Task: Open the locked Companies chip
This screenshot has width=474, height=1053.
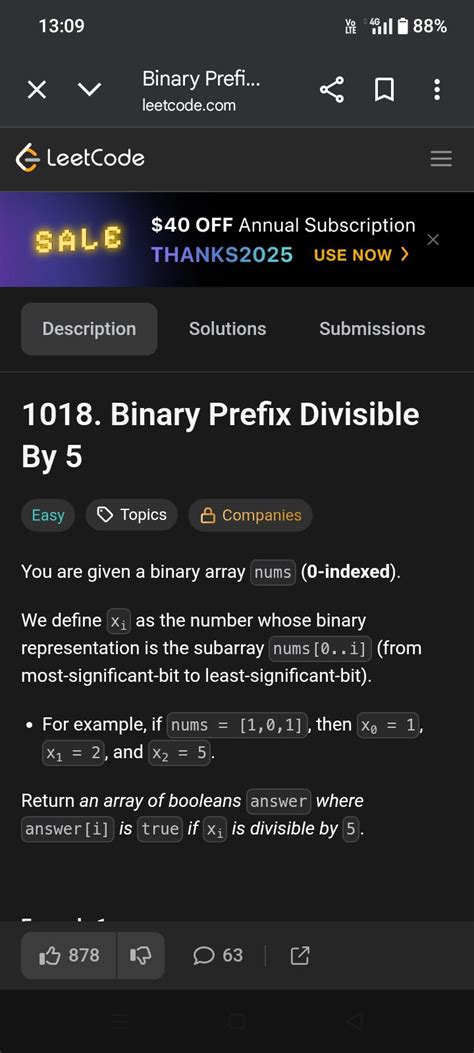Action: point(250,515)
